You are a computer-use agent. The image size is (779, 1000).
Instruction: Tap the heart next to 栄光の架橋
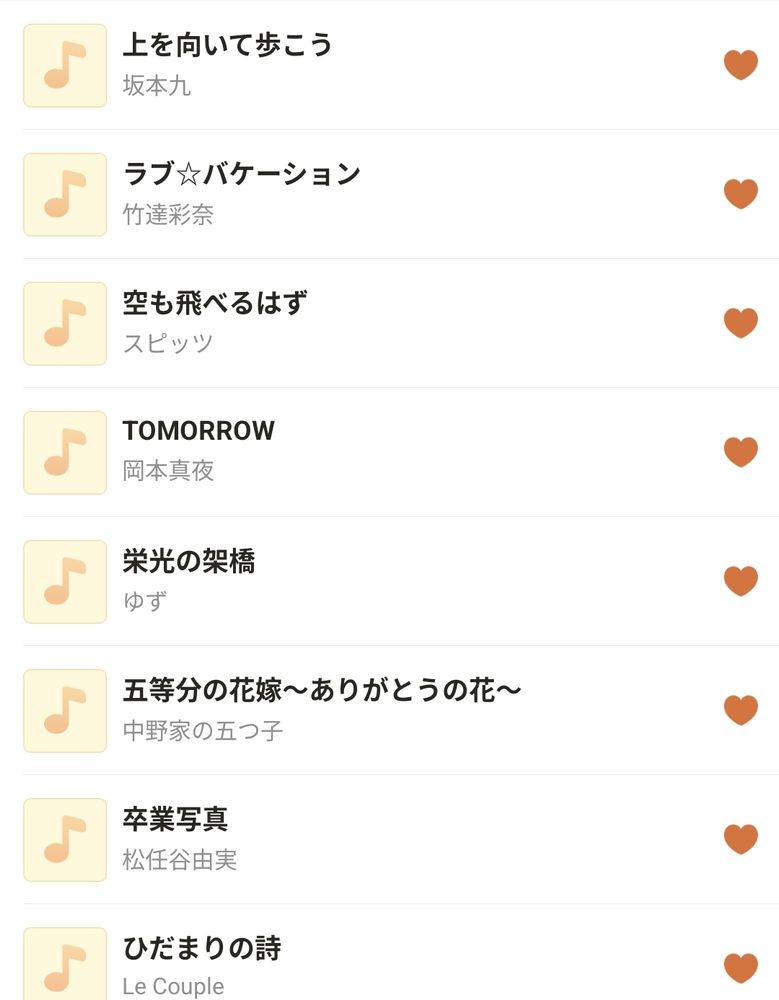tap(740, 580)
